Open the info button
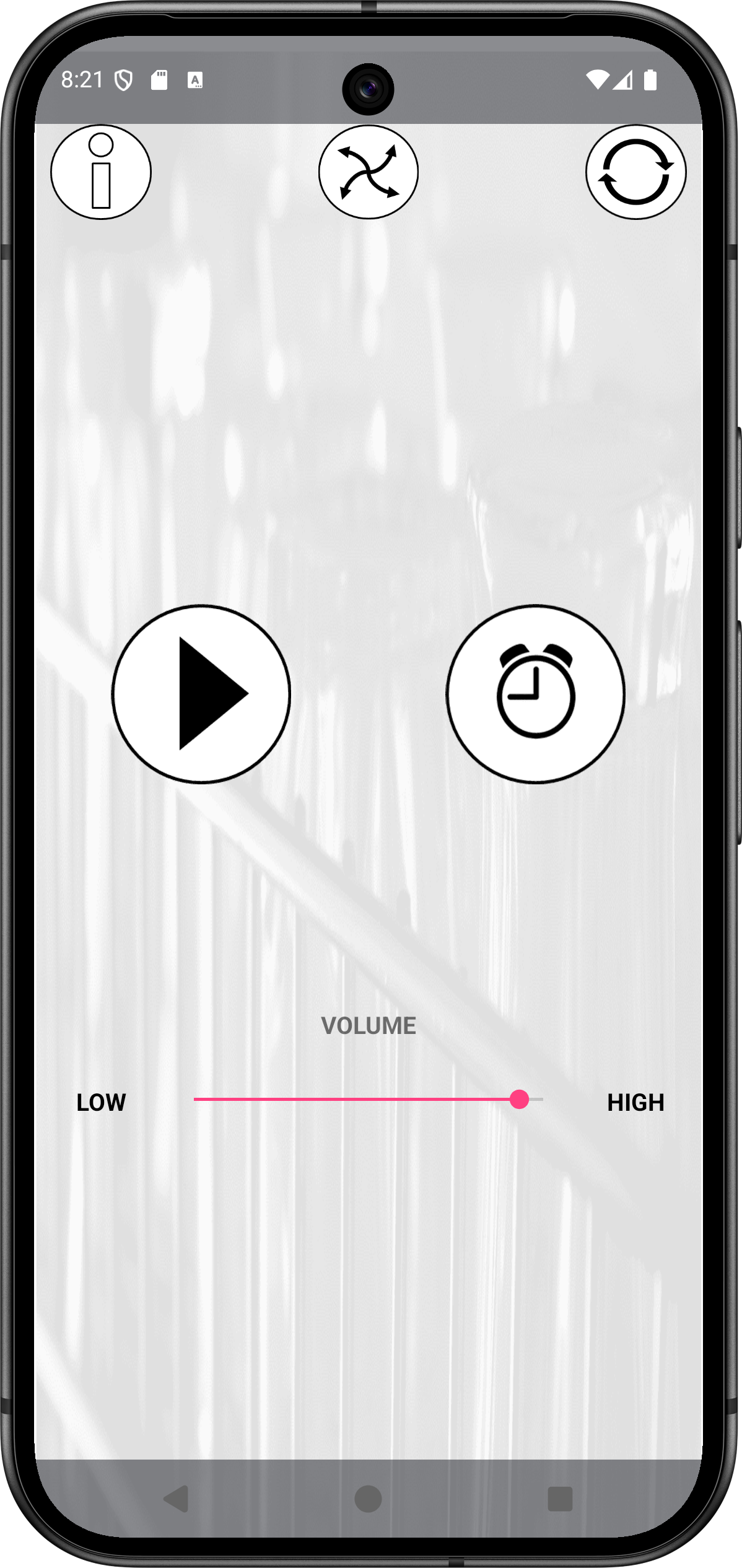Viewport: 742px width, 1568px height. 101,172
